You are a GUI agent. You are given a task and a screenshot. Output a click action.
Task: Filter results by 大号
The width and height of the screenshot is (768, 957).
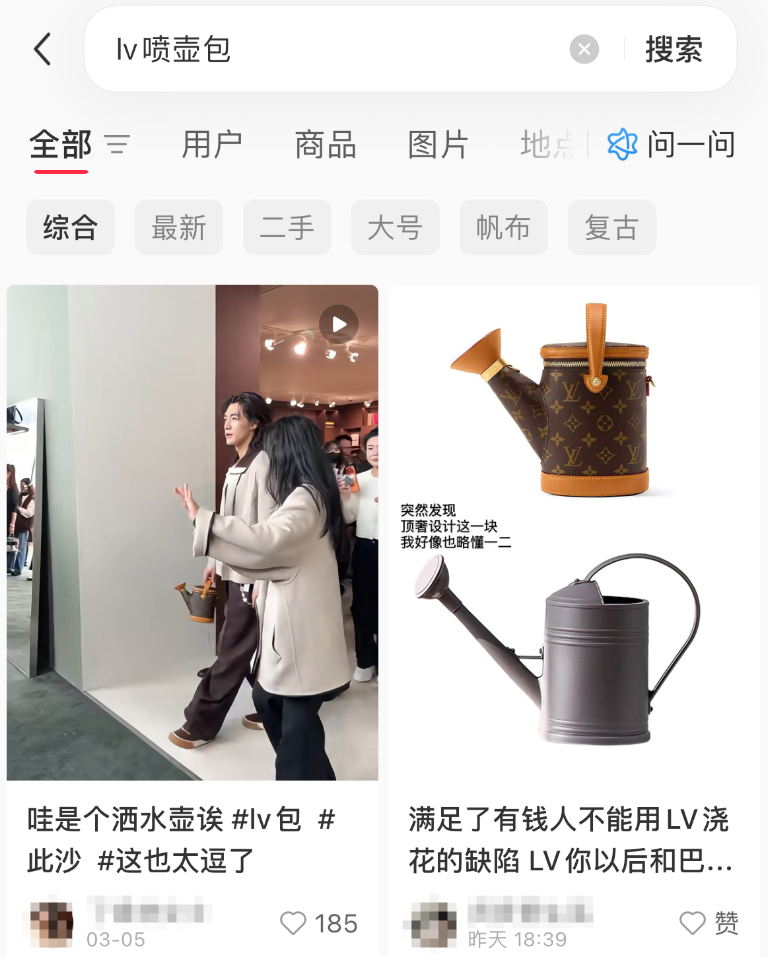pos(395,227)
